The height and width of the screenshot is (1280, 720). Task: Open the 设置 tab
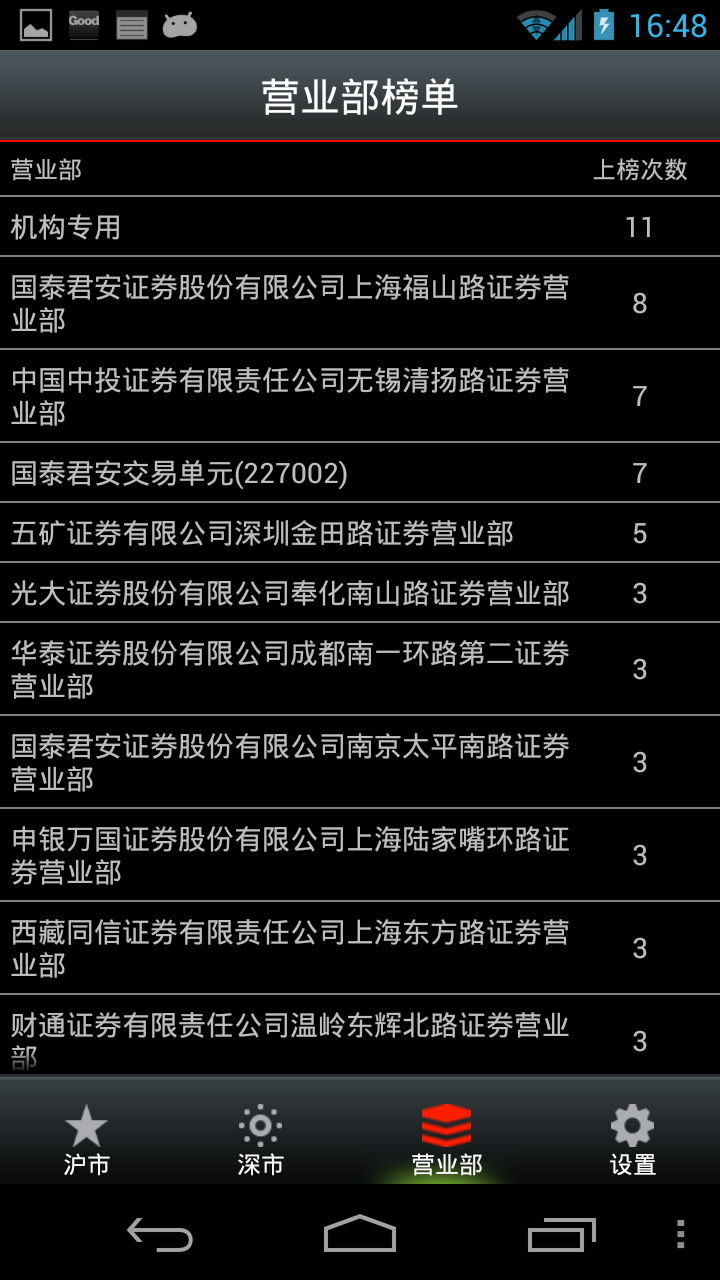point(632,1139)
